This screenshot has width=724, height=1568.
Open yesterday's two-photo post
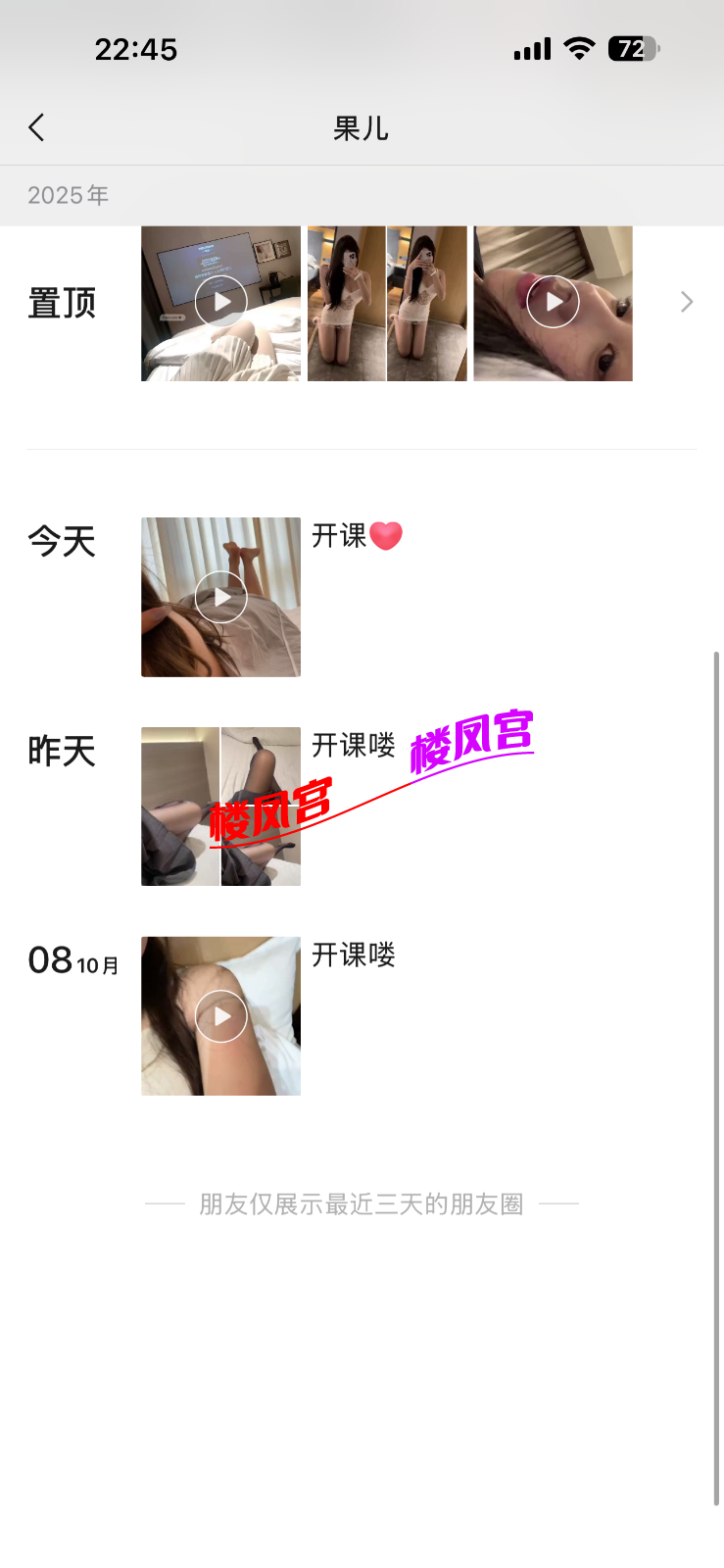point(220,806)
